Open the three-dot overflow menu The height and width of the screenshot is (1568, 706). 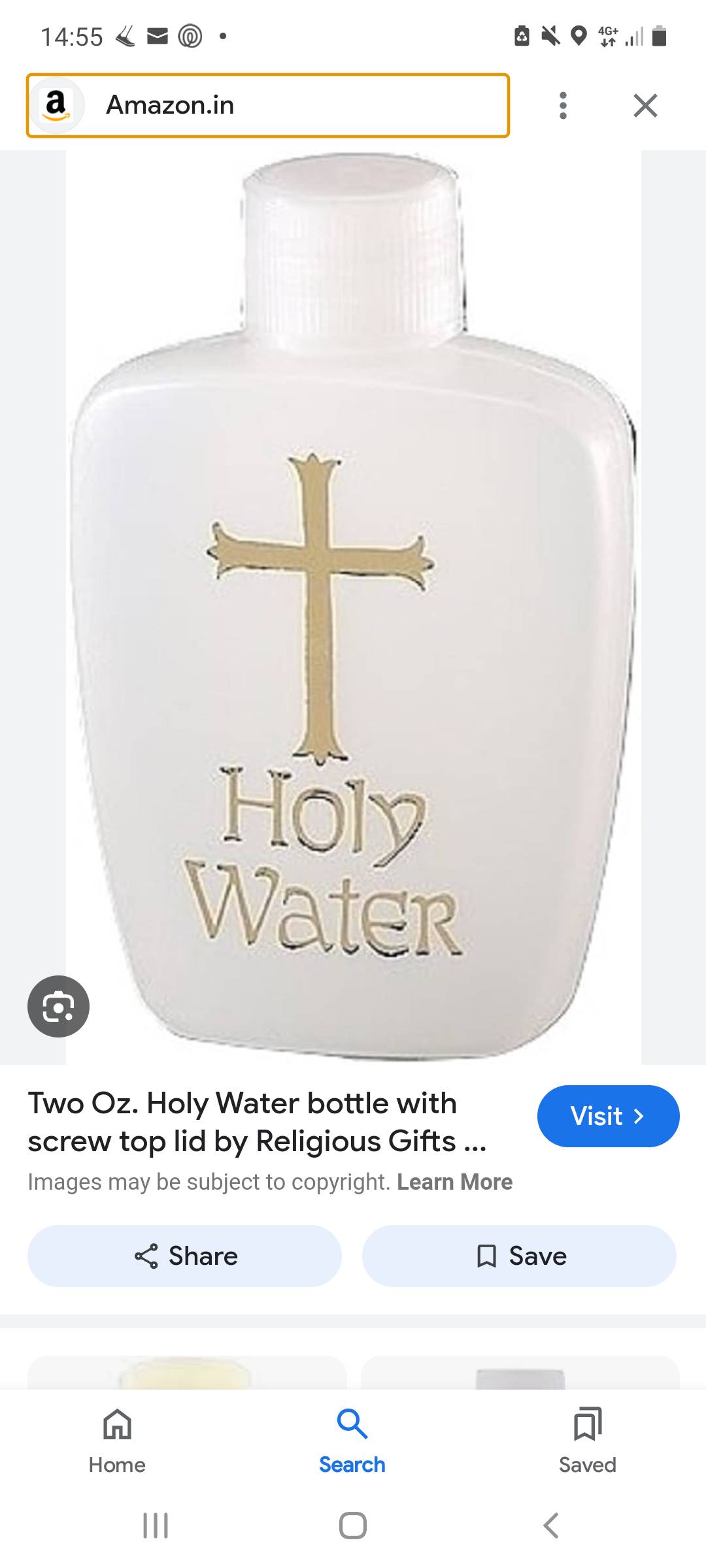point(563,105)
